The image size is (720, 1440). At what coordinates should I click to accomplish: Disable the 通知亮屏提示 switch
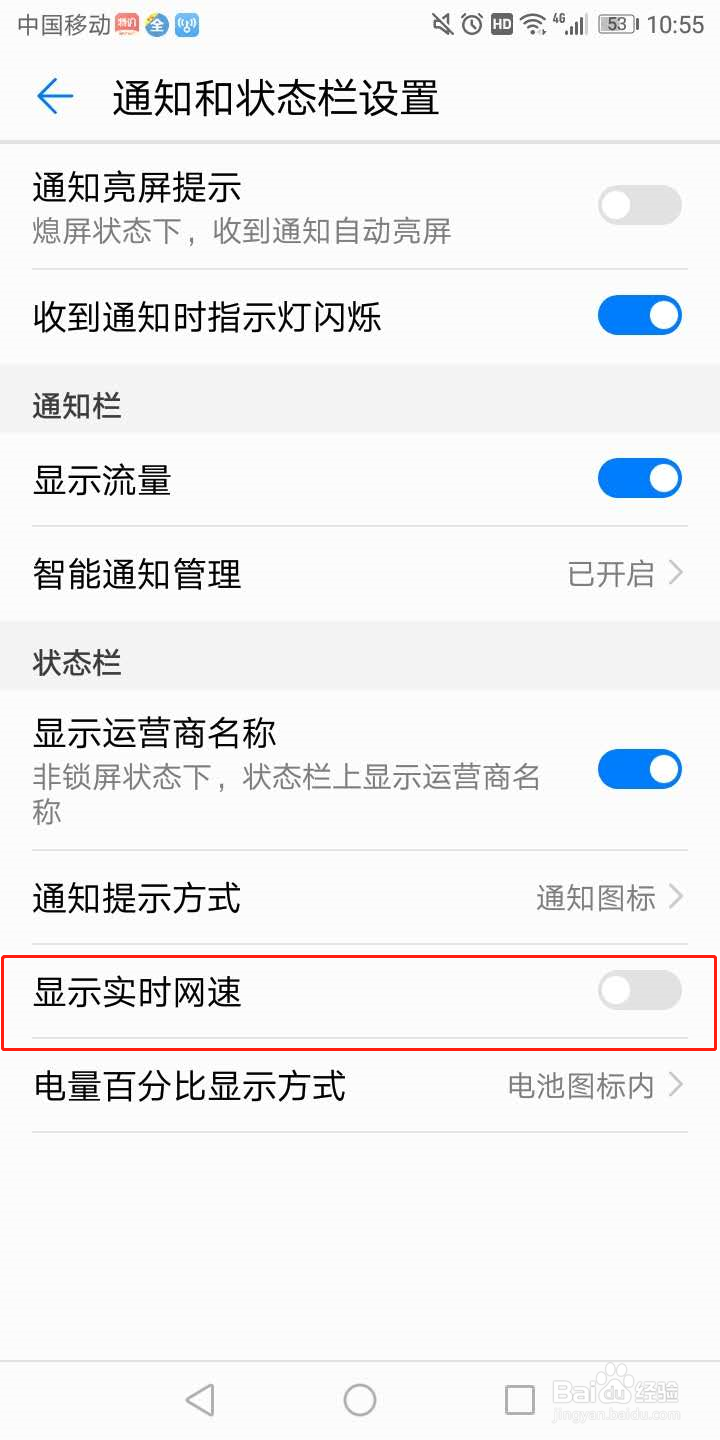point(639,204)
